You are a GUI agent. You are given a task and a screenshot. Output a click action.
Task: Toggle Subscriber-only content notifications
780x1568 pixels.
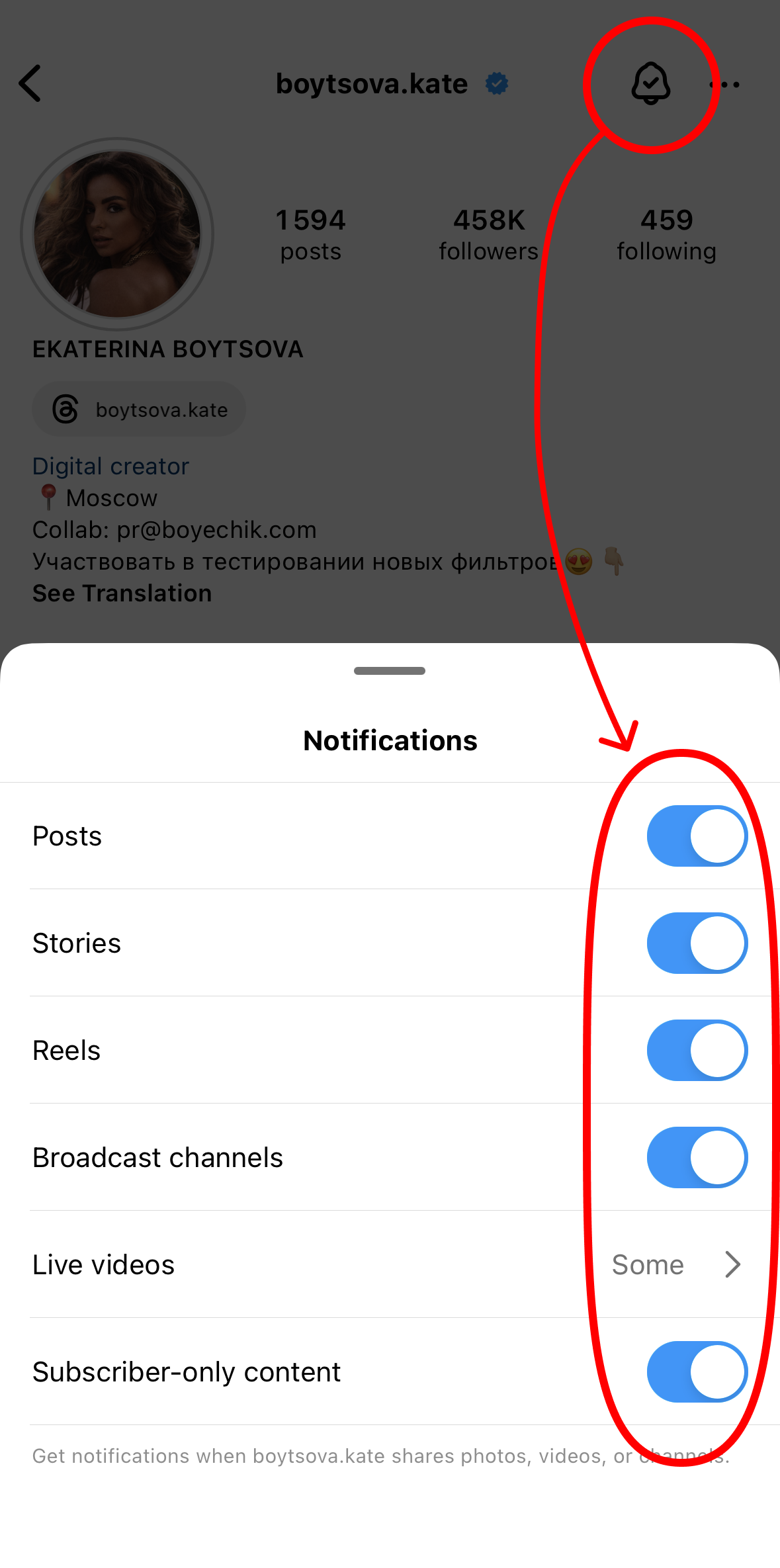coord(697,1372)
